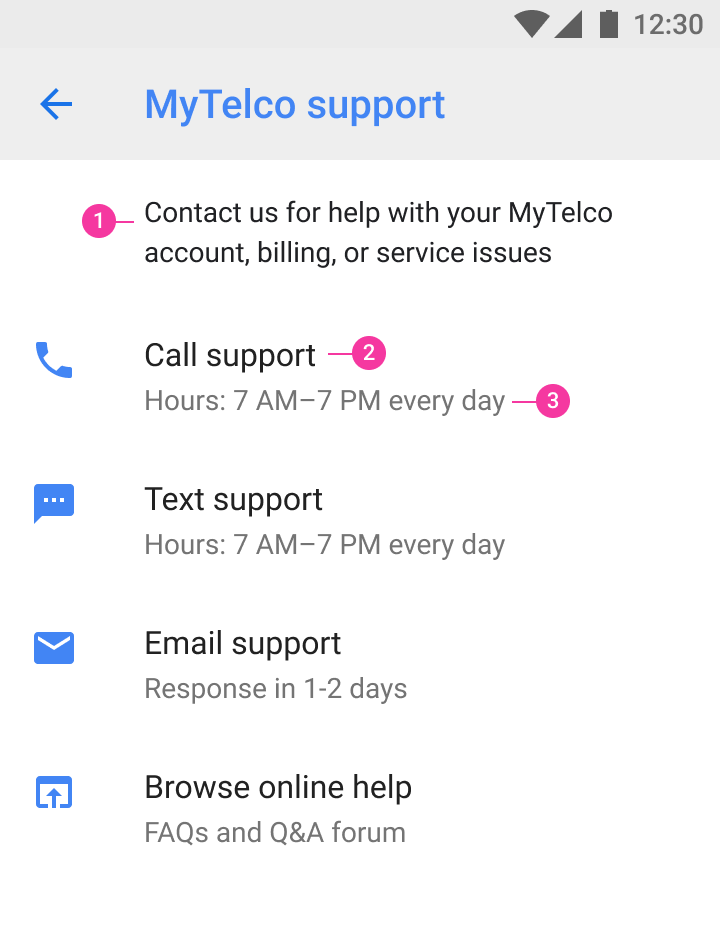This screenshot has width=720, height=940.
Task: Choose Email support
Action: tap(242, 644)
